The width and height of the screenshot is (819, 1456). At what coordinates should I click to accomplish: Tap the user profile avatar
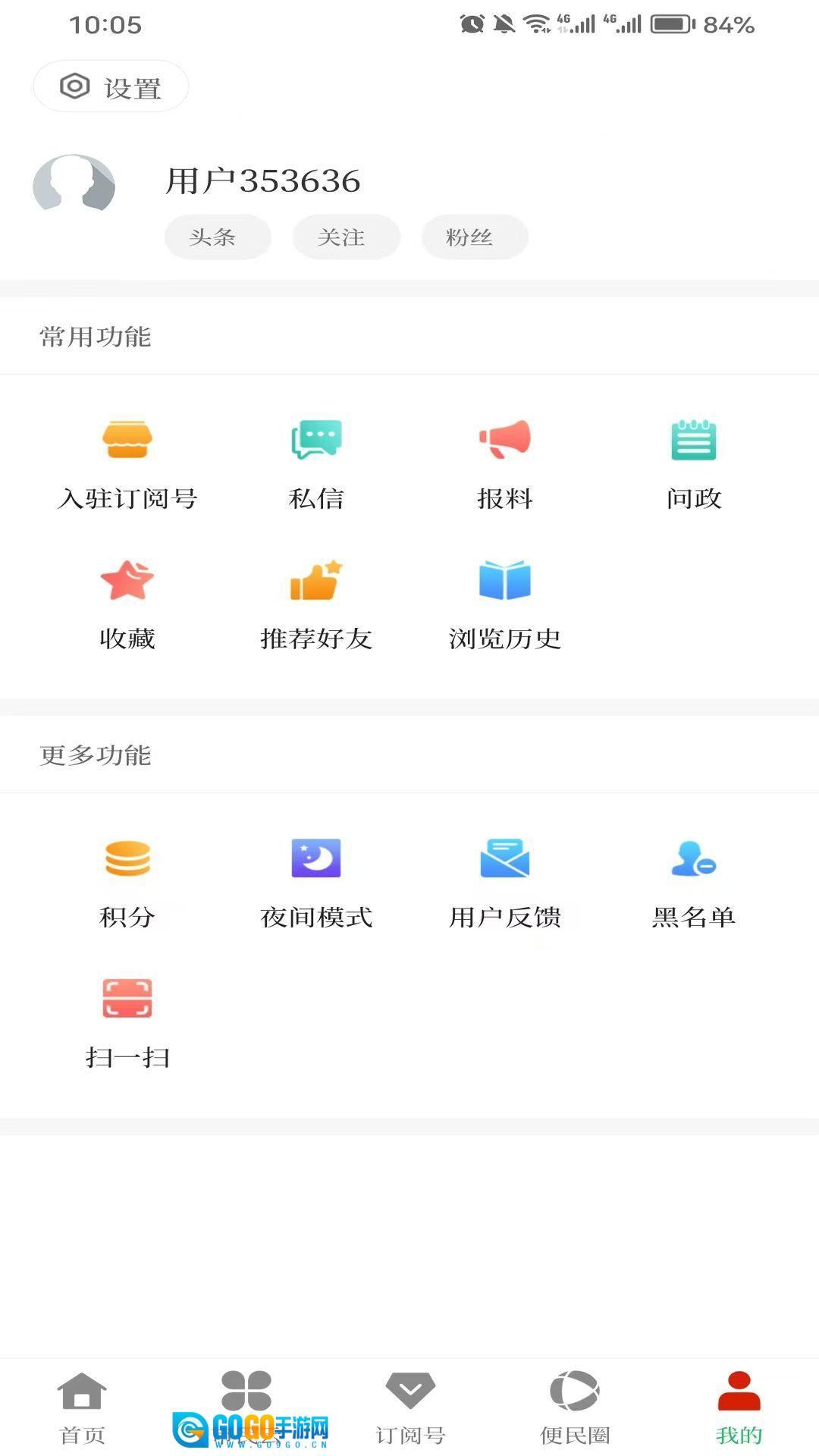point(74,183)
